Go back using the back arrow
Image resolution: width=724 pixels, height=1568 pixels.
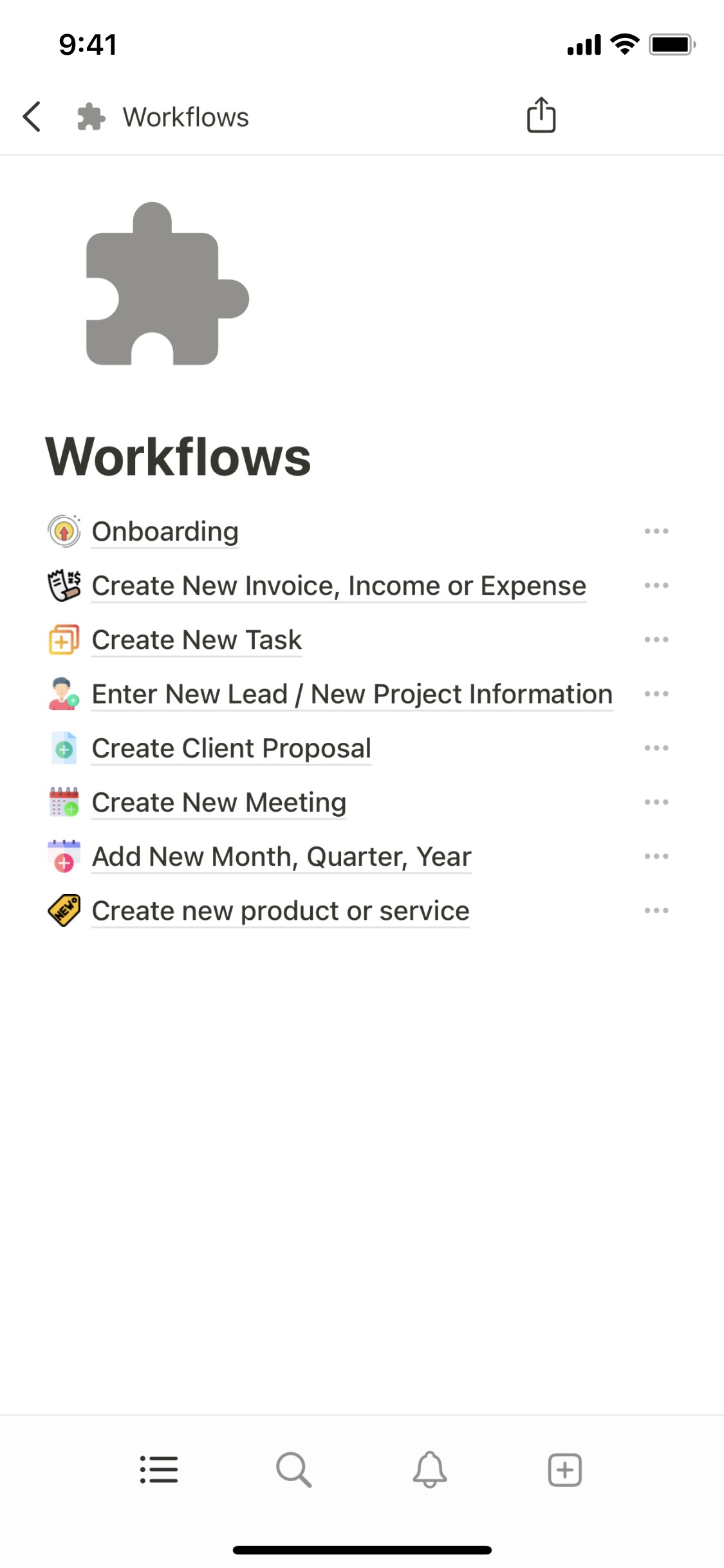pyautogui.click(x=32, y=117)
